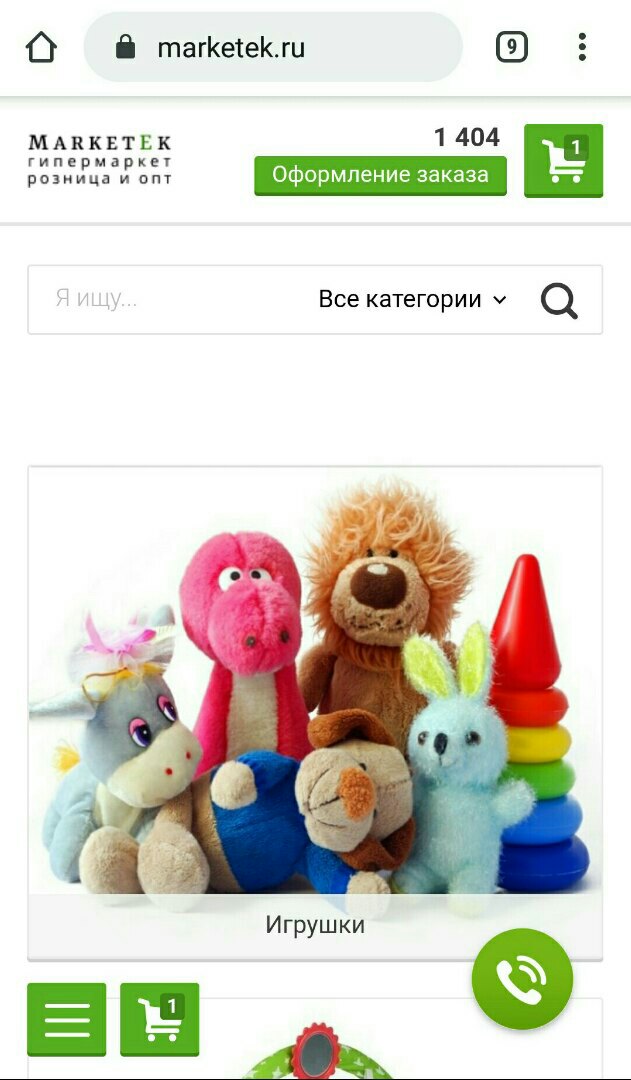Expand the Все категории dropdown

point(412,300)
